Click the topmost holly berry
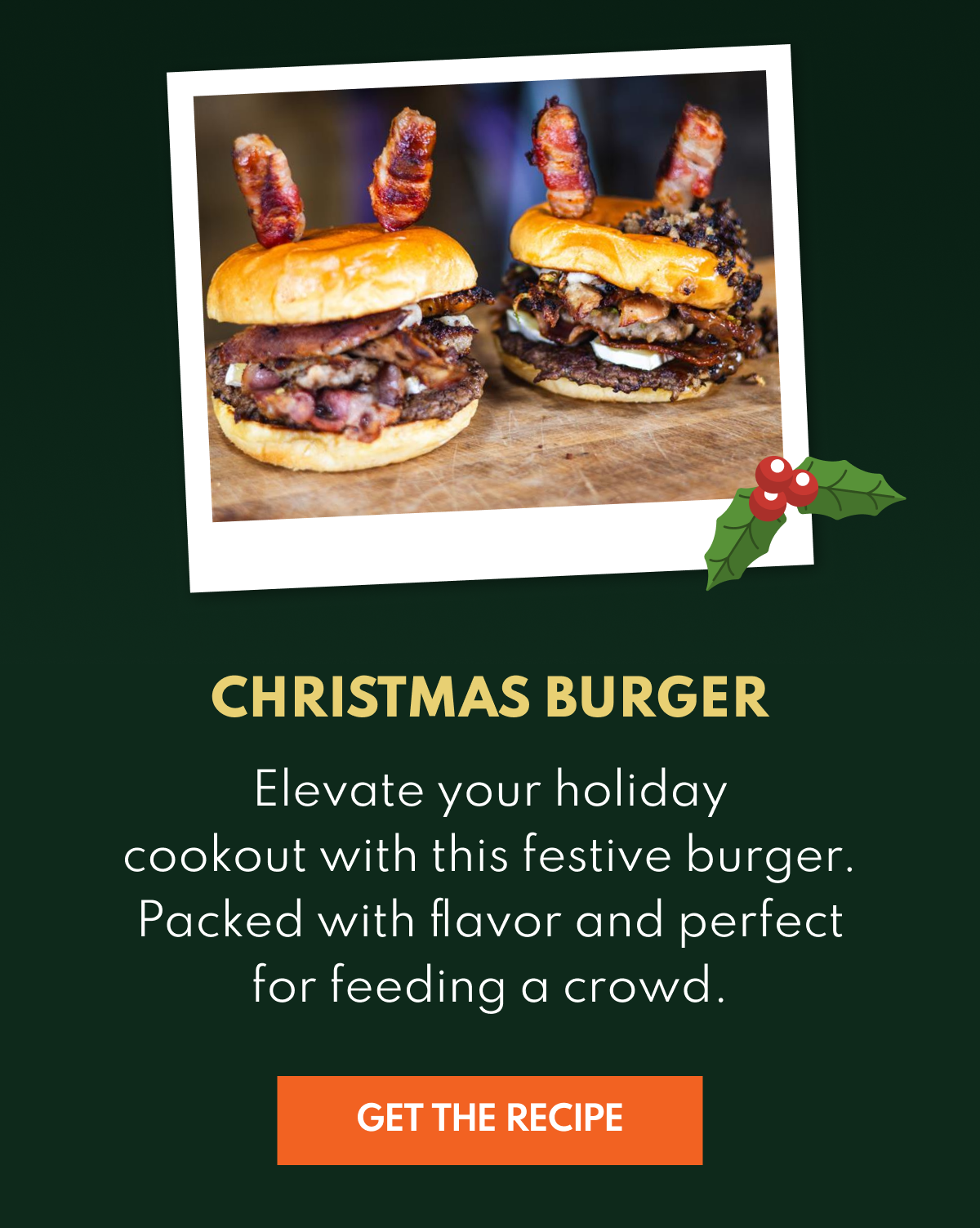The width and height of the screenshot is (980, 1228). pyautogui.click(x=777, y=469)
